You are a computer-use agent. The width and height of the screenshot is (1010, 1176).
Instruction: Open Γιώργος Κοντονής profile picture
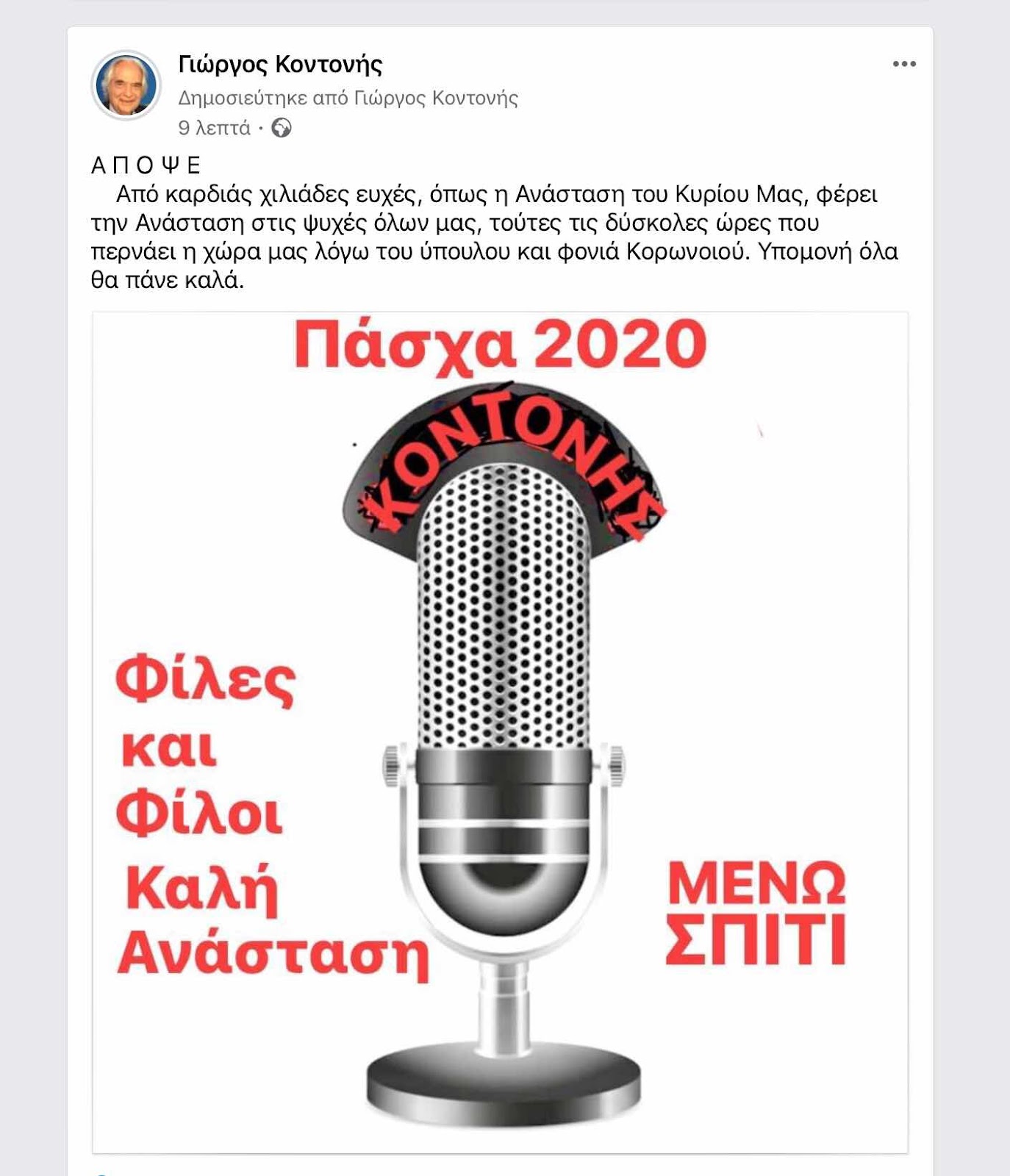pos(126,85)
